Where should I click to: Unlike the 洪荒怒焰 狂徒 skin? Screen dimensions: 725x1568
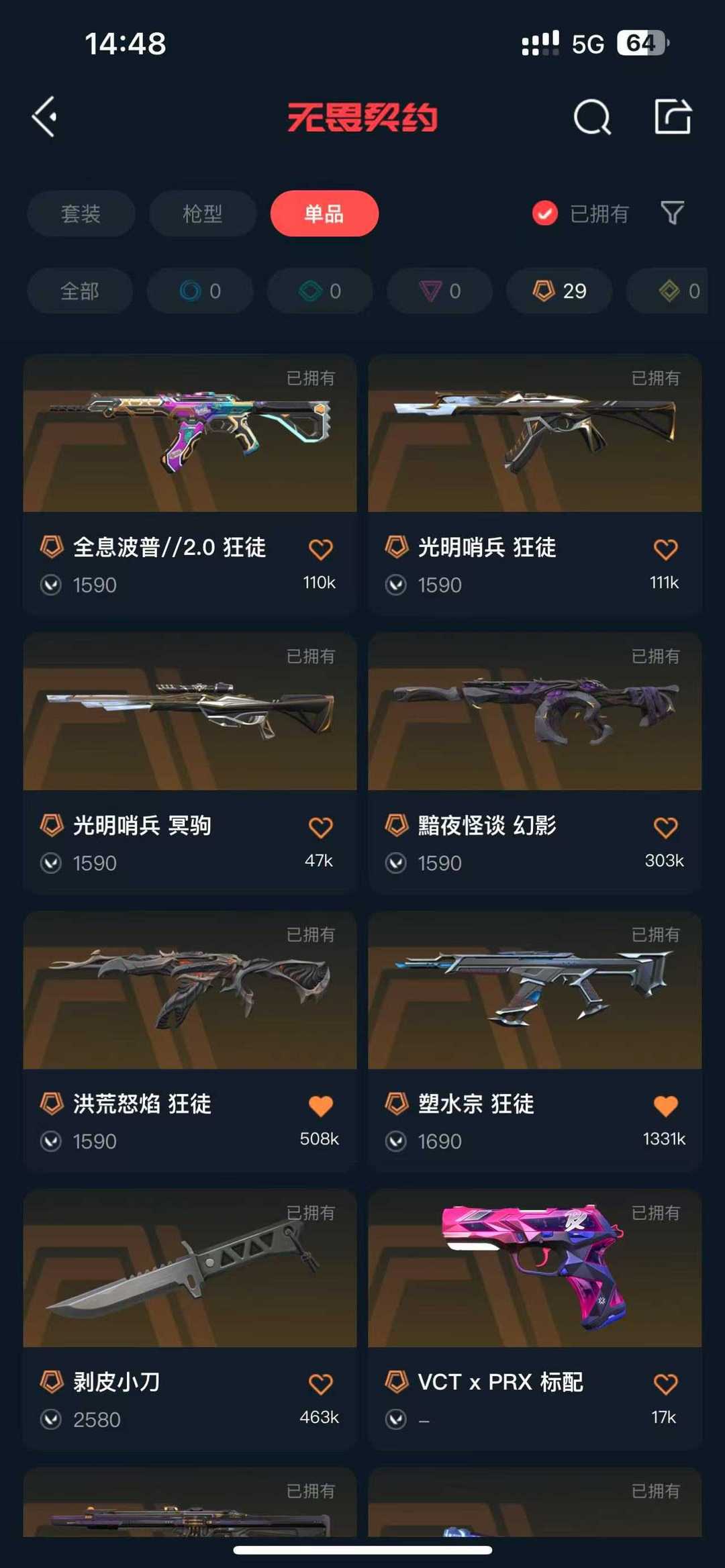tap(320, 1106)
